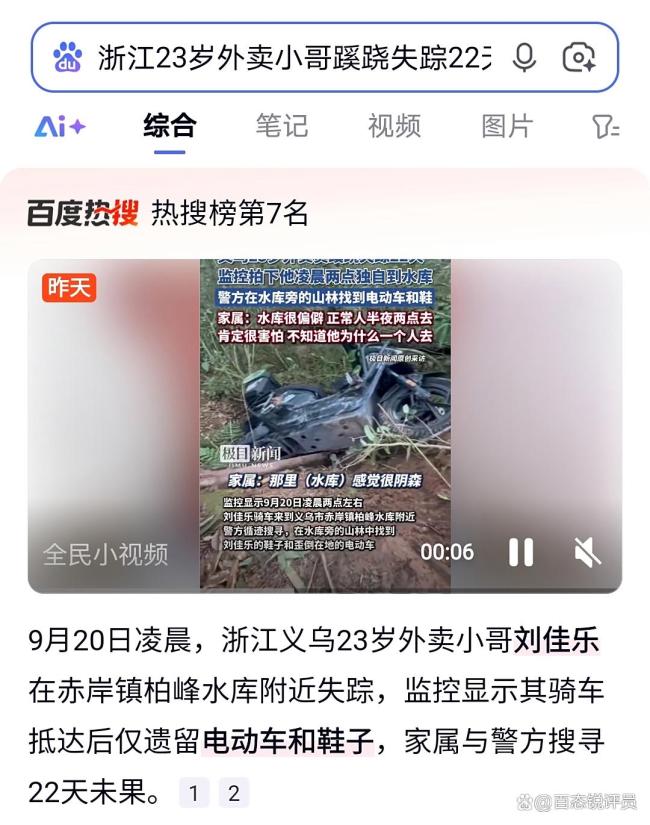This screenshot has height=825, width=650.
Task: Open the news video about the missing courier
Action: click(325, 420)
